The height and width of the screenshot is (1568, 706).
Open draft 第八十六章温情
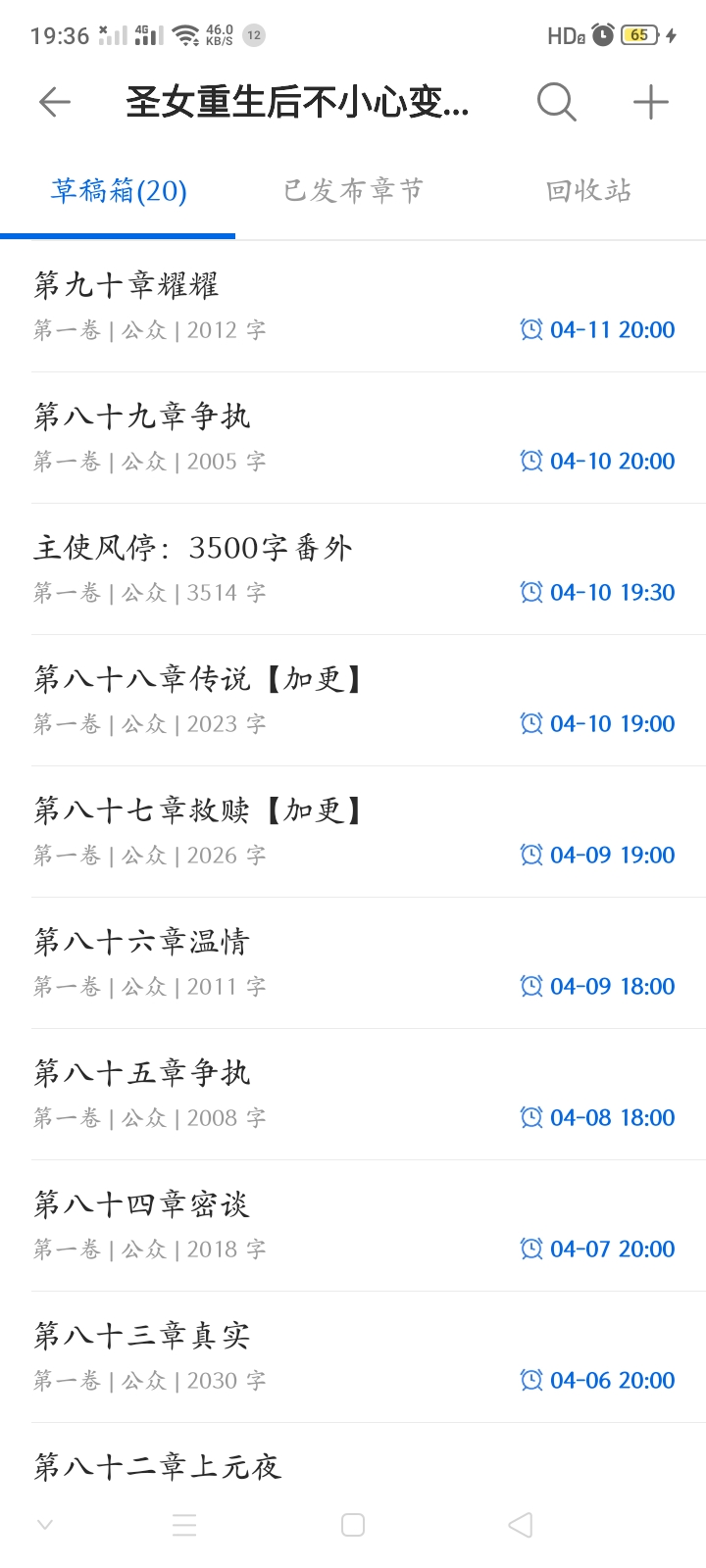pyautogui.click(x=353, y=963)
